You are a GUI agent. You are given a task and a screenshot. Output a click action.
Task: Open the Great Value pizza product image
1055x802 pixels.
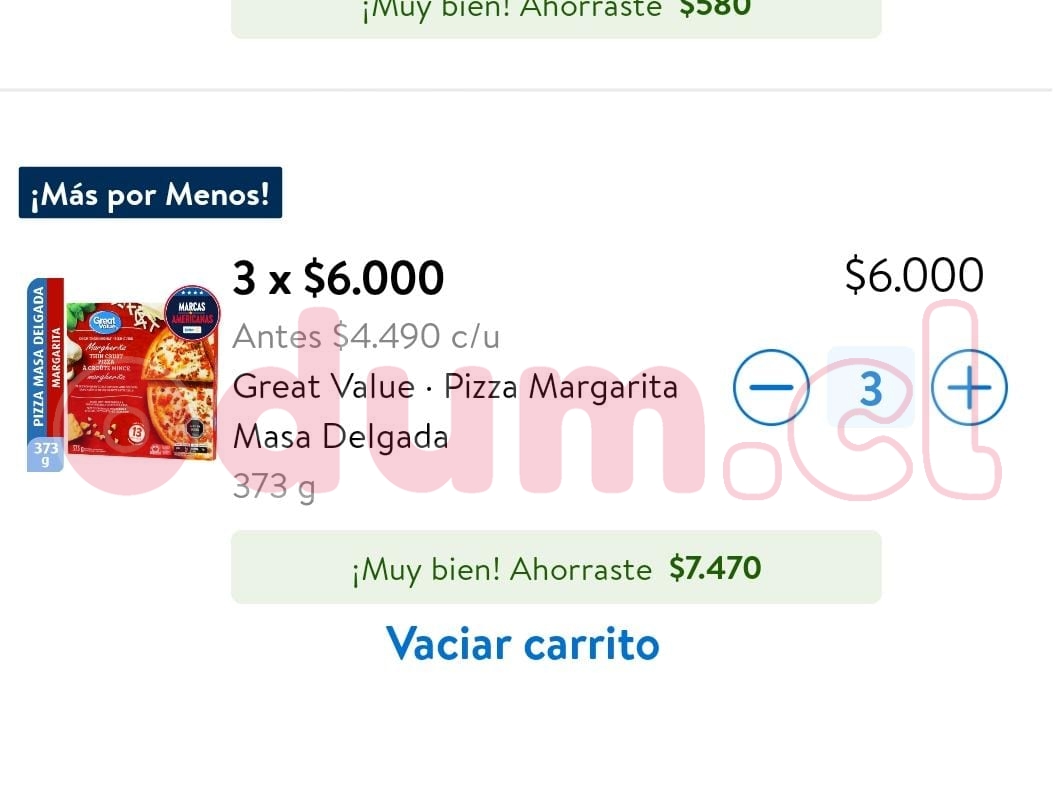point(122,374)
